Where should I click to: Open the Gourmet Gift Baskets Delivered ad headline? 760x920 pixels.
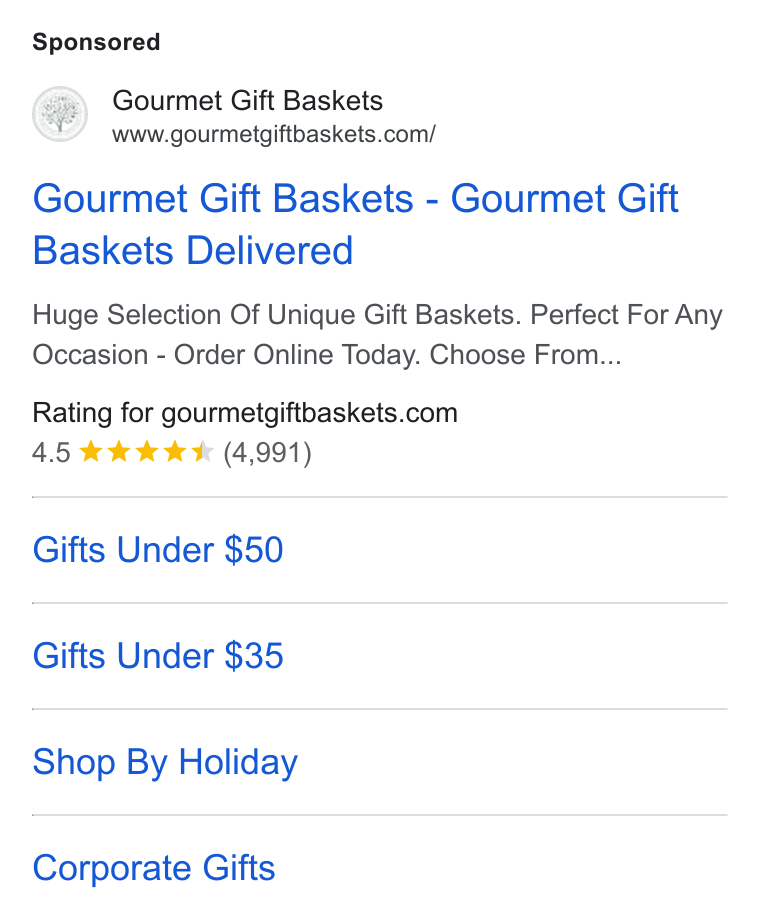355,224
